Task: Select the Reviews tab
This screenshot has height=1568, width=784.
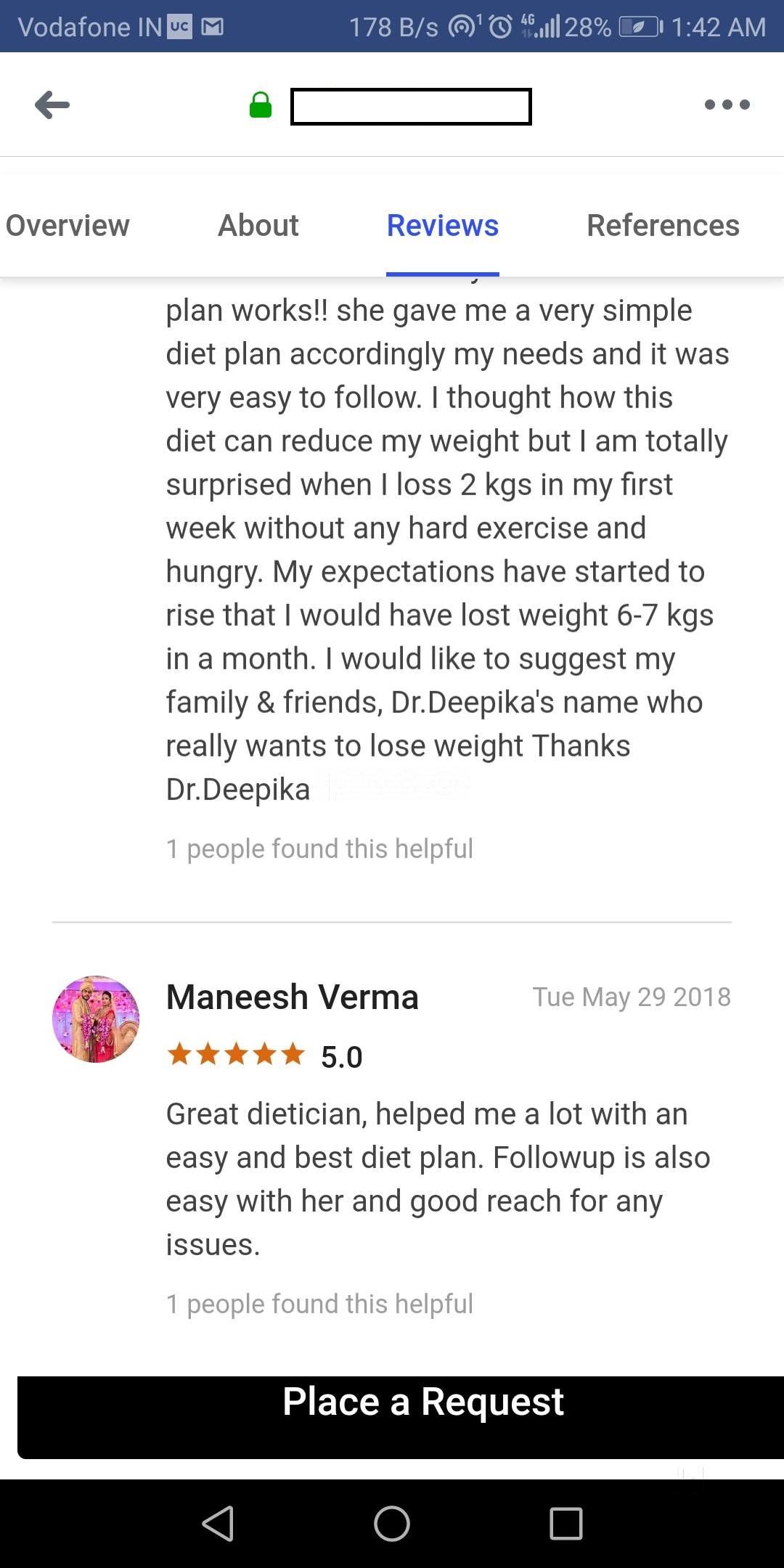Action: (442, 226)
